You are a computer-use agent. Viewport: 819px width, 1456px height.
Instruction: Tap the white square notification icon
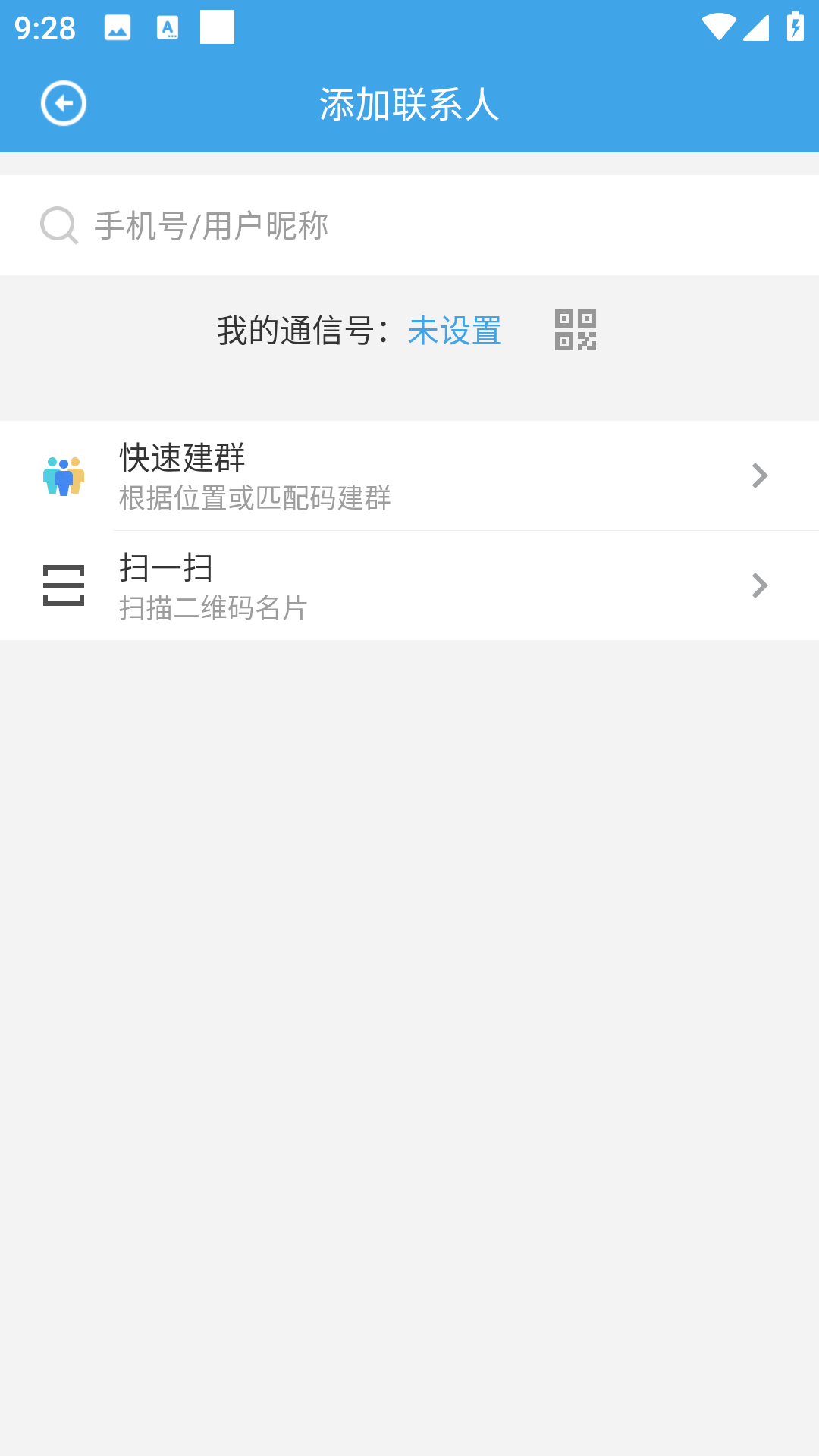coord(218,29)
